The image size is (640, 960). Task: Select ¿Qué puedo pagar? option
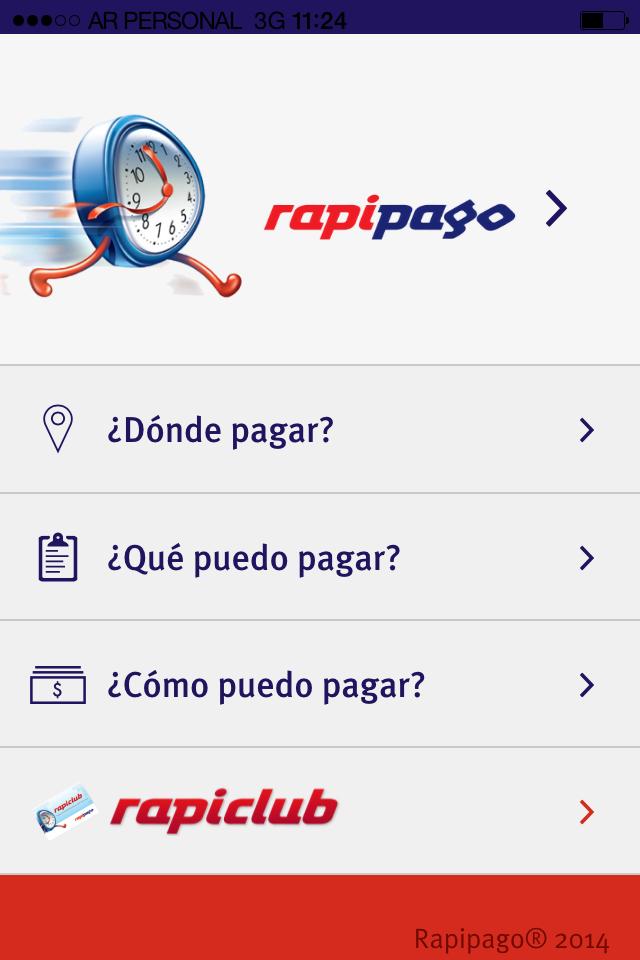[320, 557]
